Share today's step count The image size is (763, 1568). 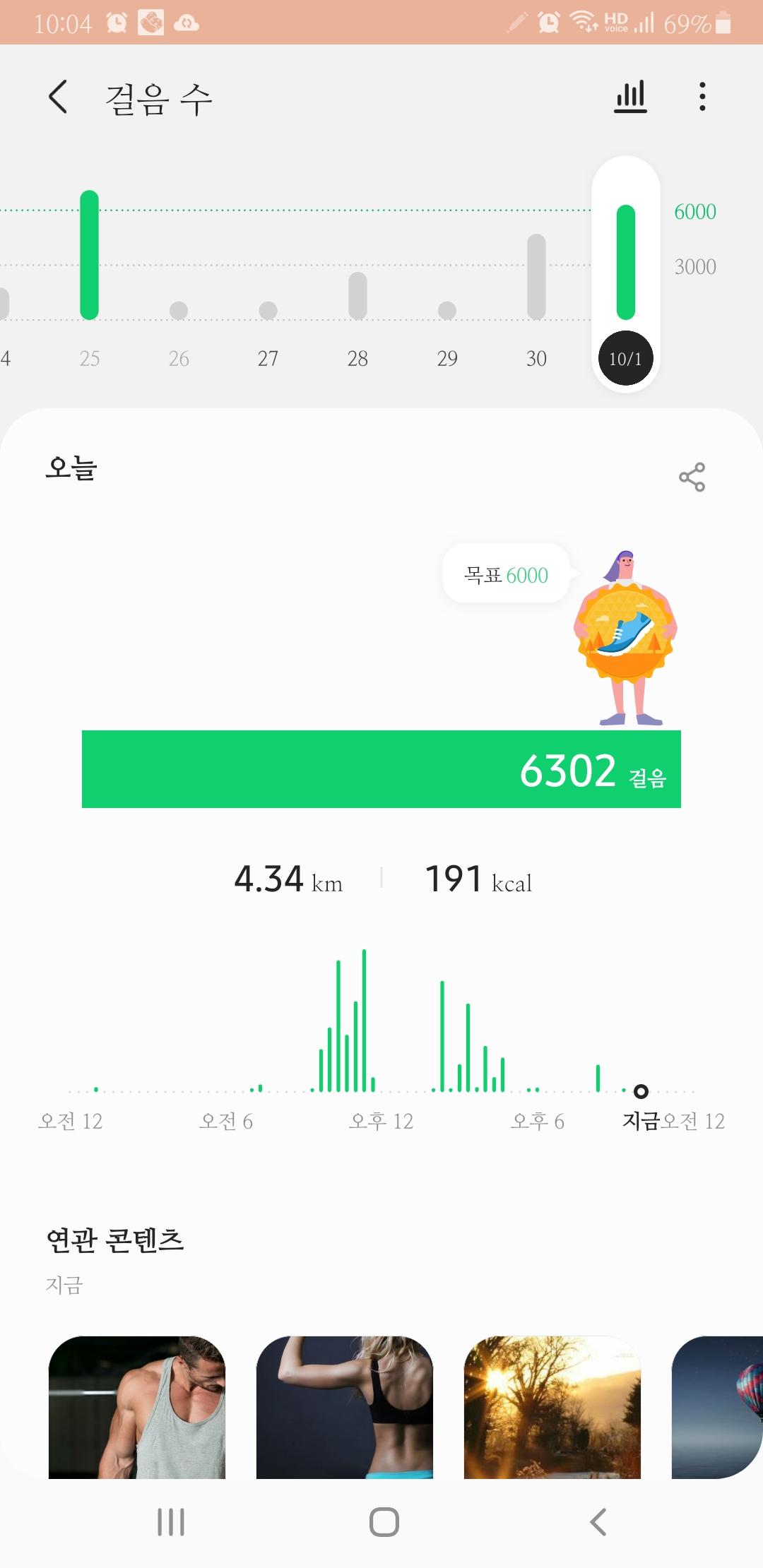click(x=692, y=477)
